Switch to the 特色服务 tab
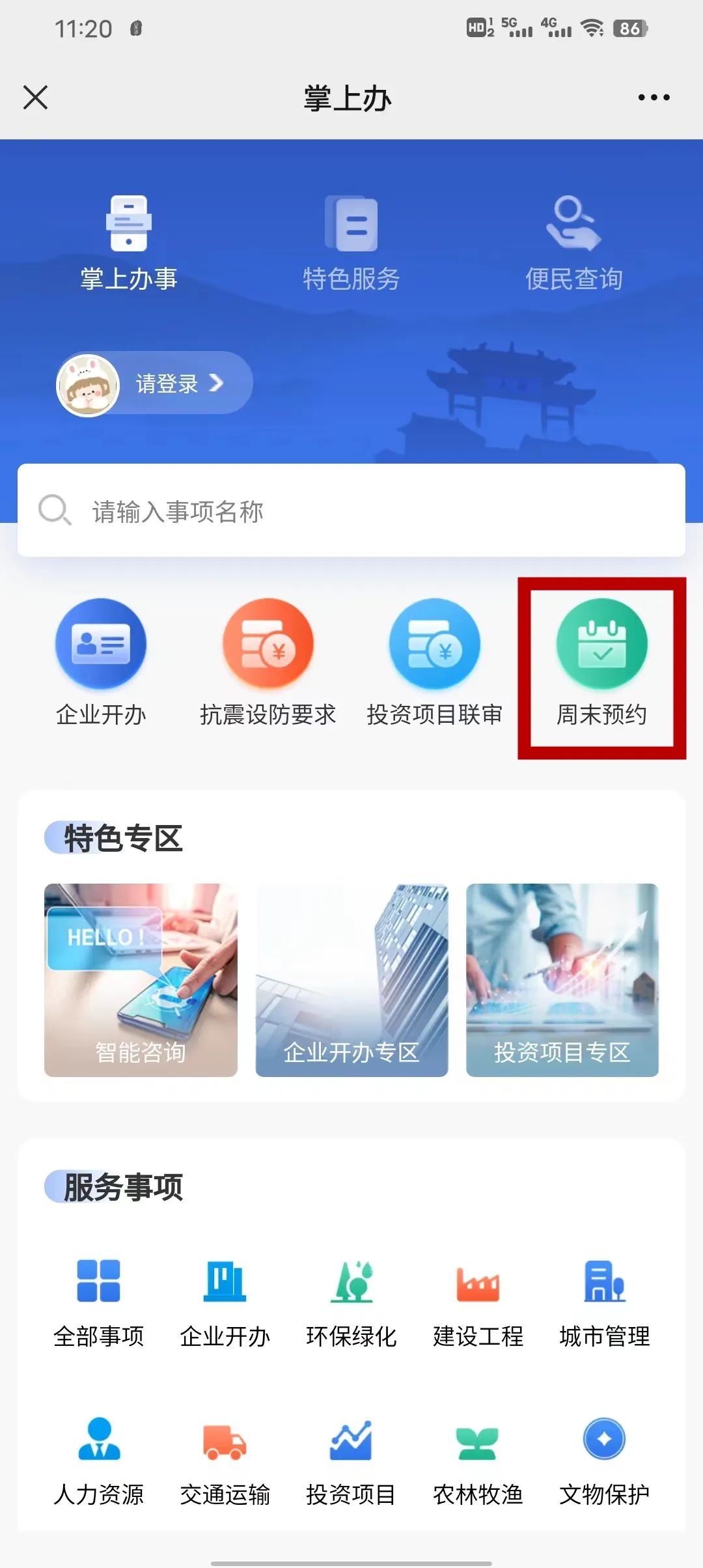Image resolution: width=703 pixels, height=1568 pixels. [351, 242]
